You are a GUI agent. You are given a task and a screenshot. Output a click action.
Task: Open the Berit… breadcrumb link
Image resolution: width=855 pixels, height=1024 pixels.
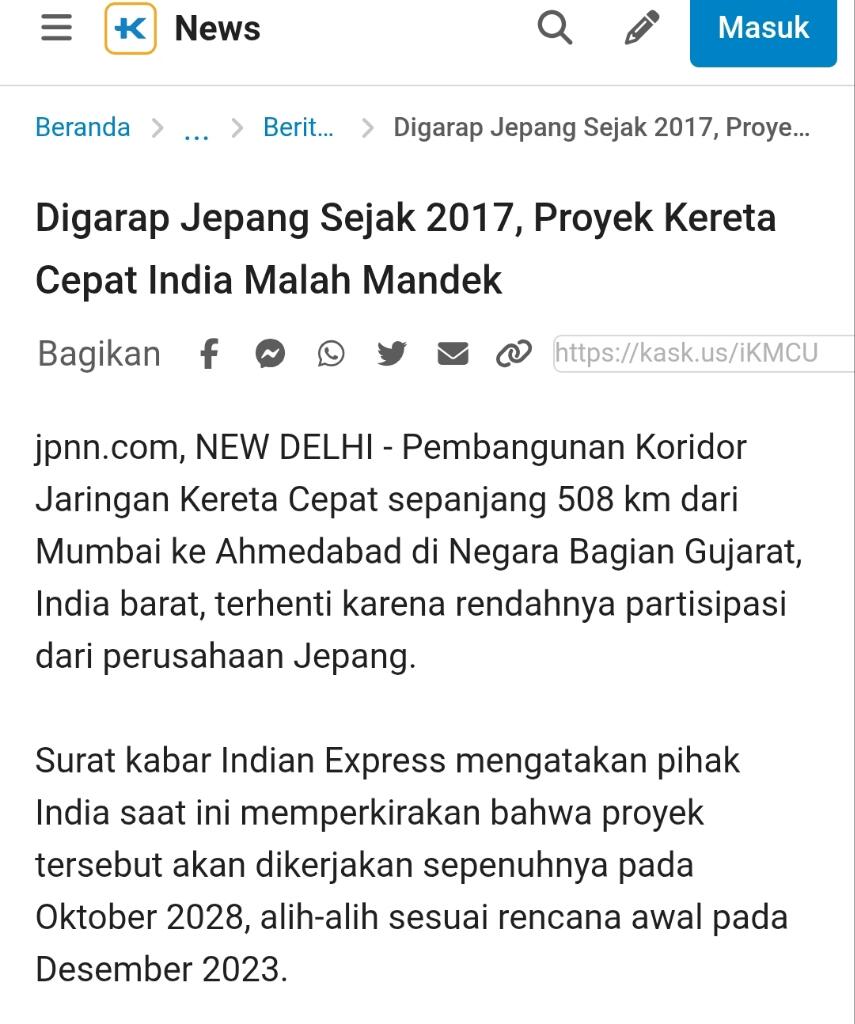pos(298,128)
